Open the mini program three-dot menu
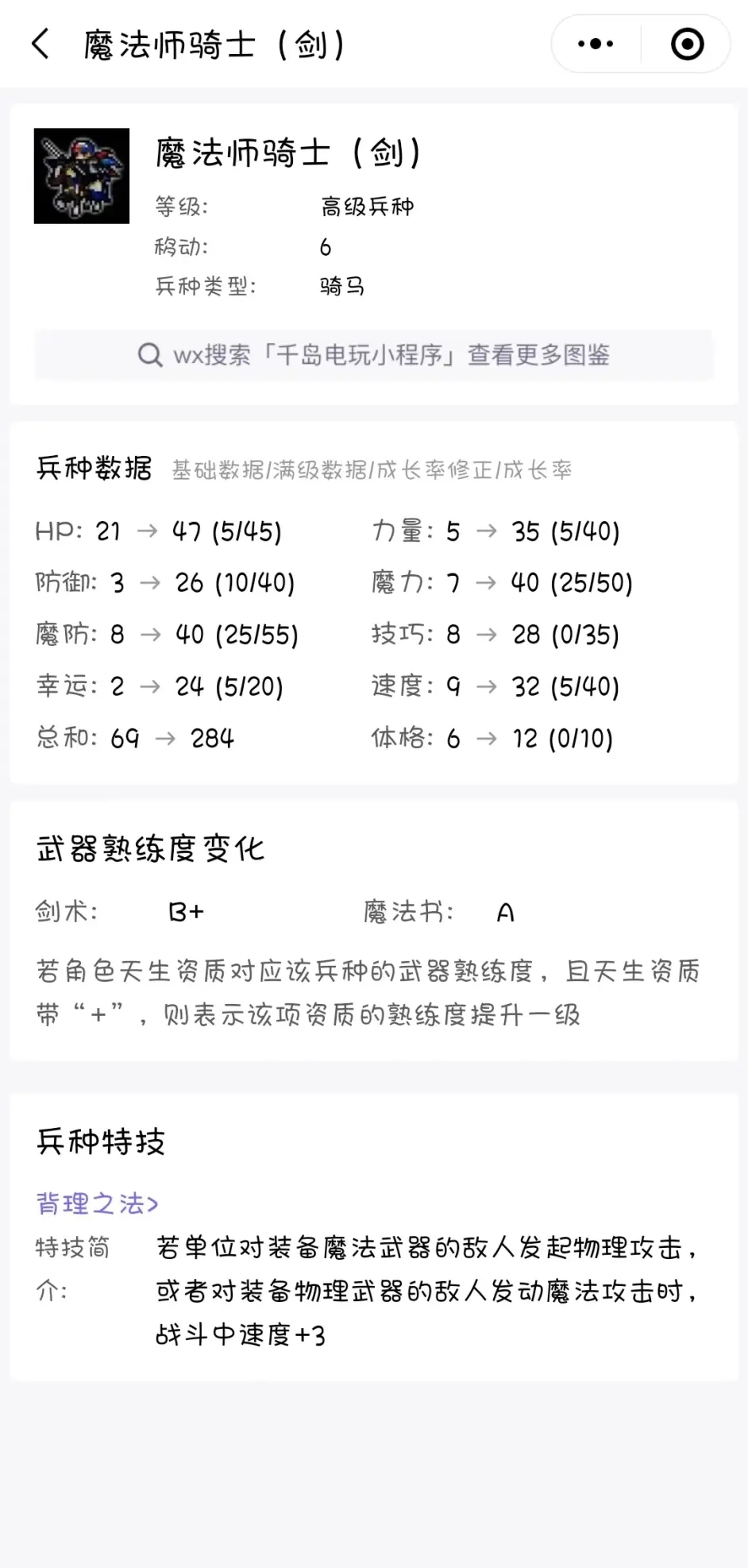 (x=596, y=44)
